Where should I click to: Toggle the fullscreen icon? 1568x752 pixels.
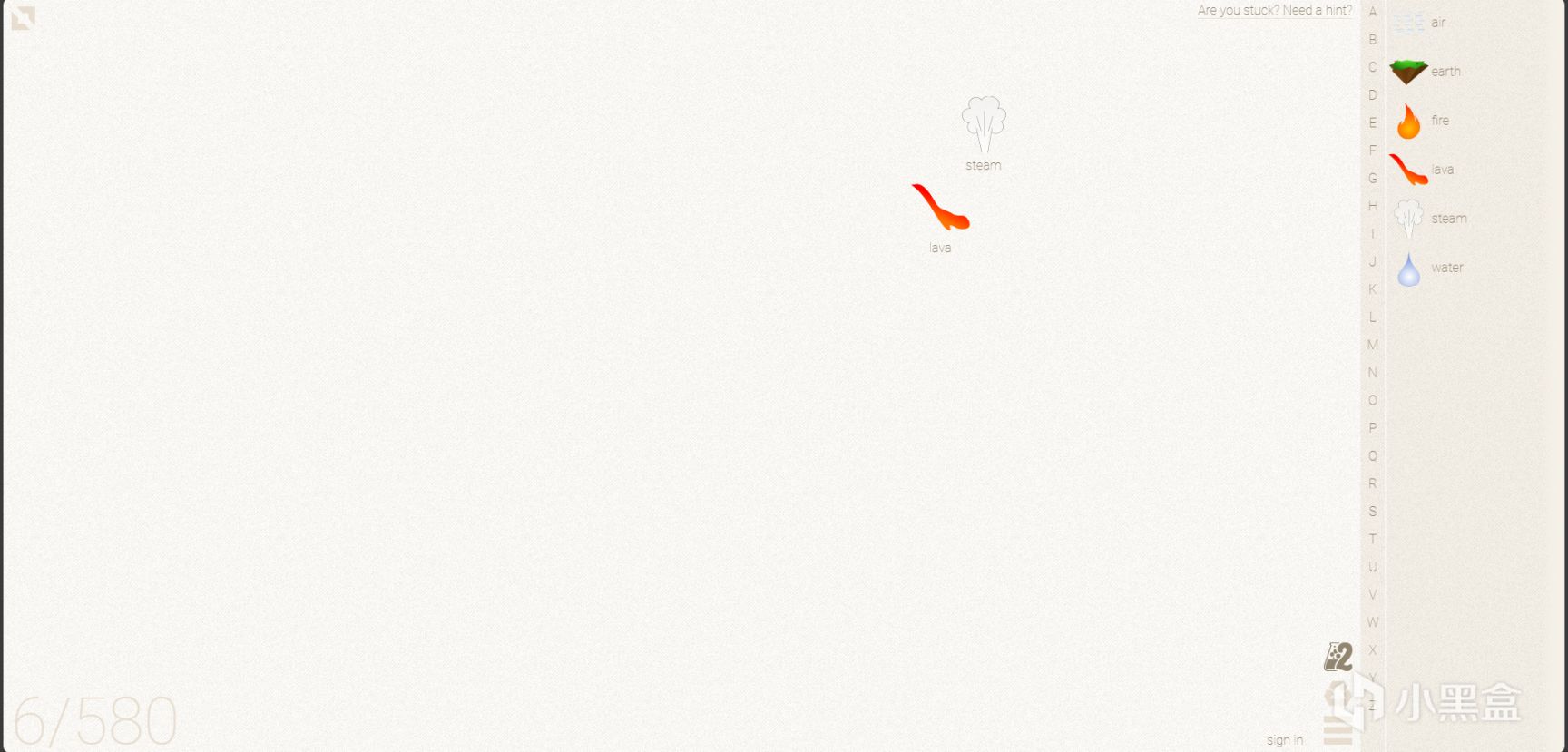[x=23, y=18]
